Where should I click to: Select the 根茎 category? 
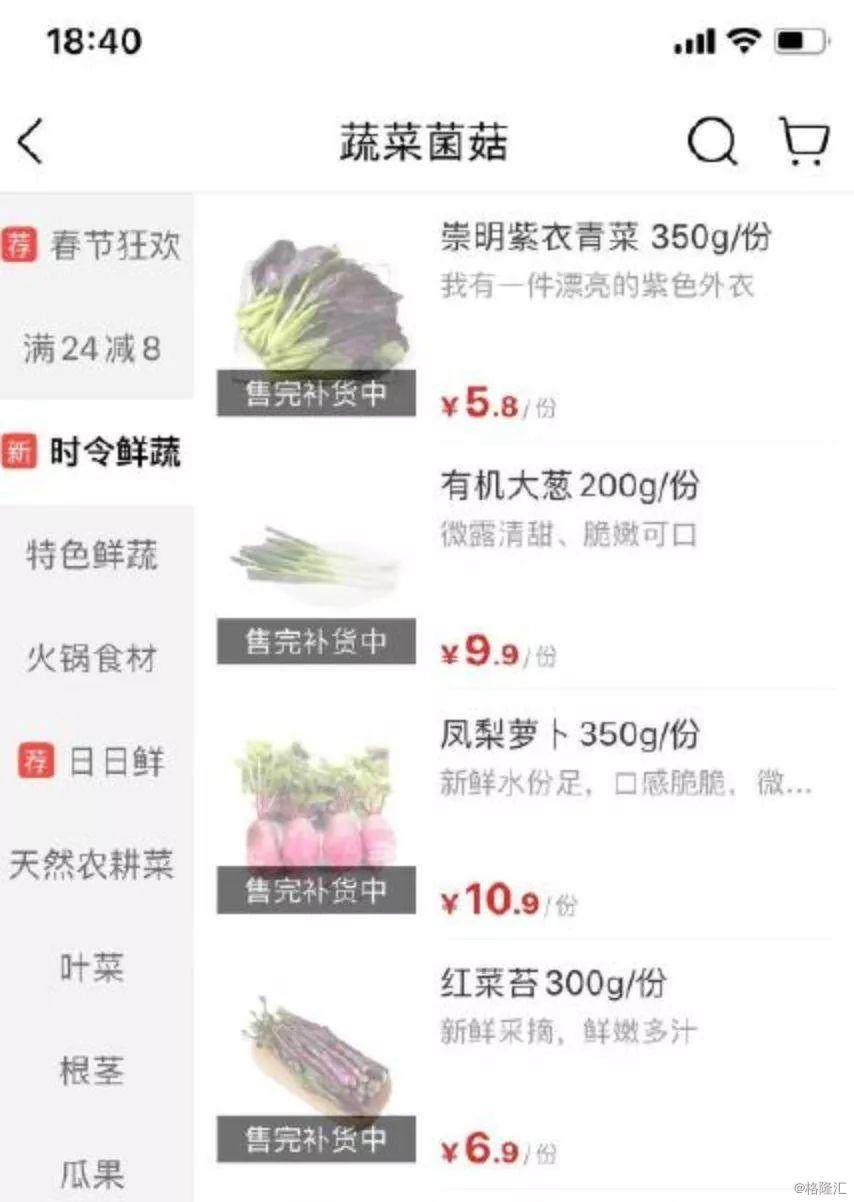click(x=92, y=1071)
